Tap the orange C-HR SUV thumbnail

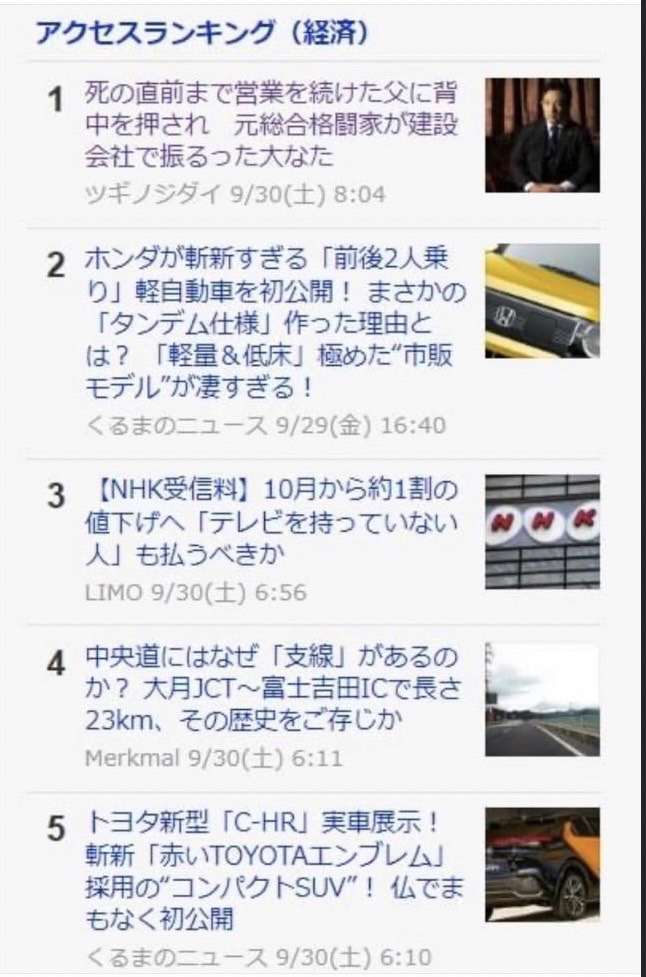pyautogui.click(x=542, y=864)
